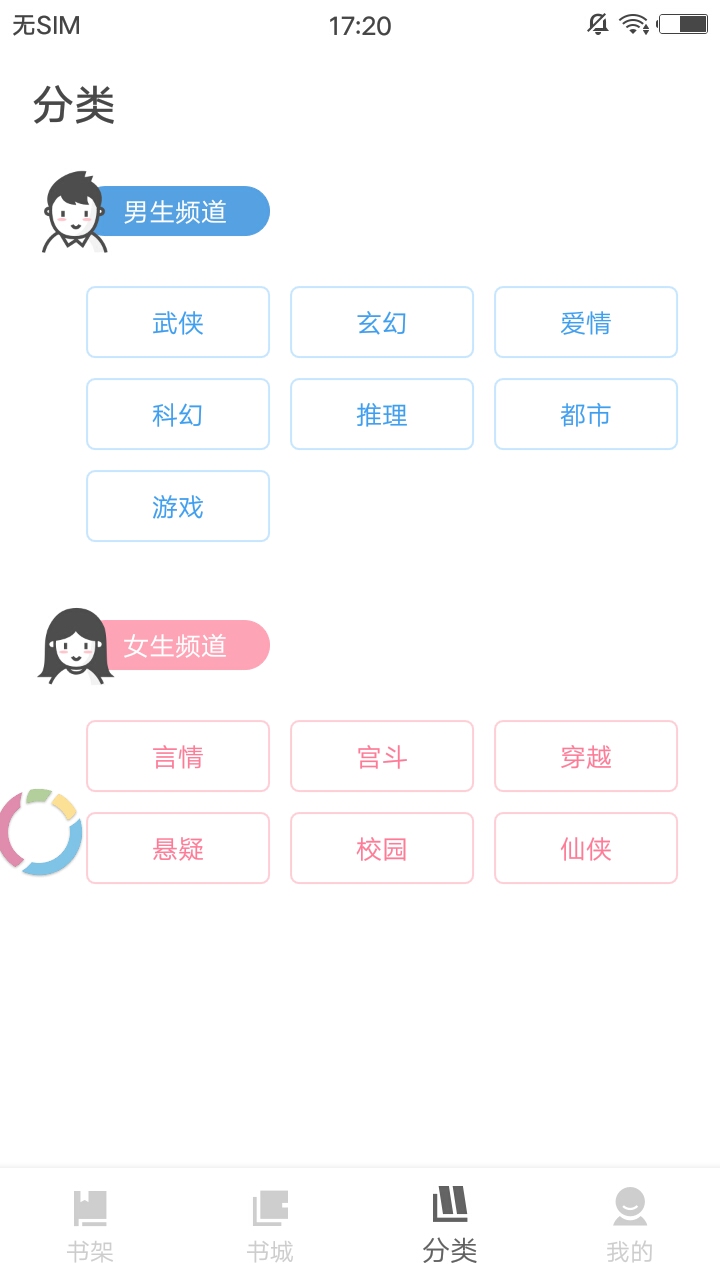720x1280 pixels.
Task: Open the 科幻 category
Action: tap(177, 414)
